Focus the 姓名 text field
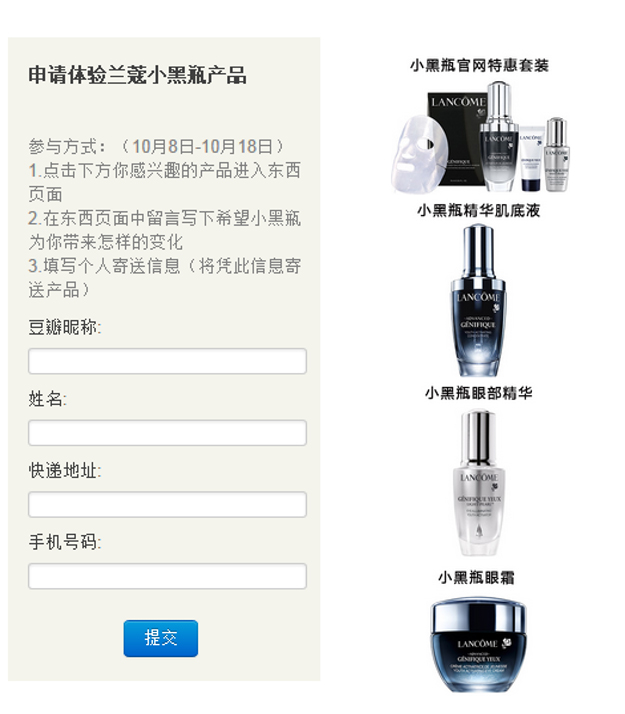The height and width of the screenshot is (714, 625). coord(167,433)
